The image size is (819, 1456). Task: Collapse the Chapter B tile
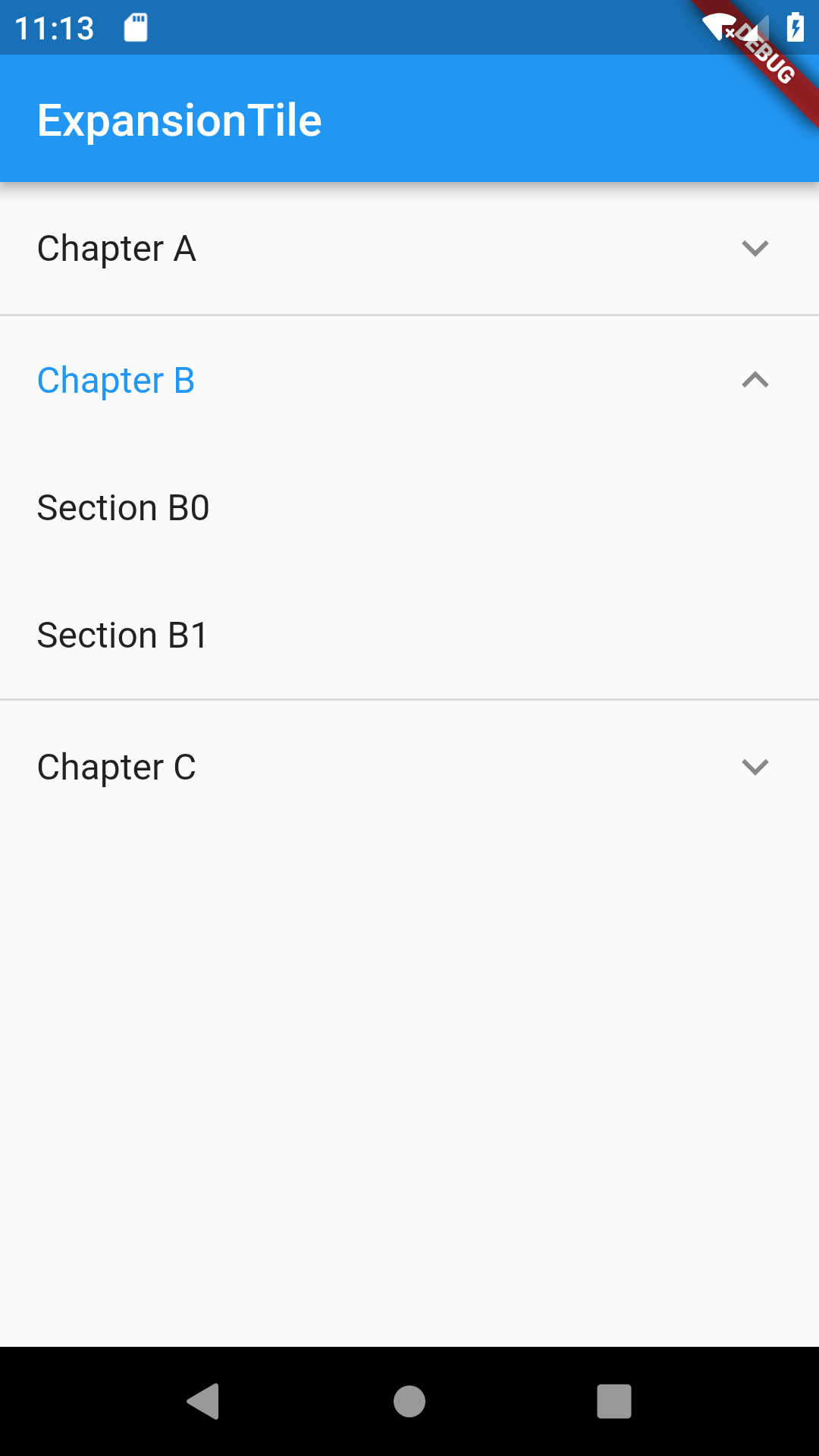(x=409, y=380)
